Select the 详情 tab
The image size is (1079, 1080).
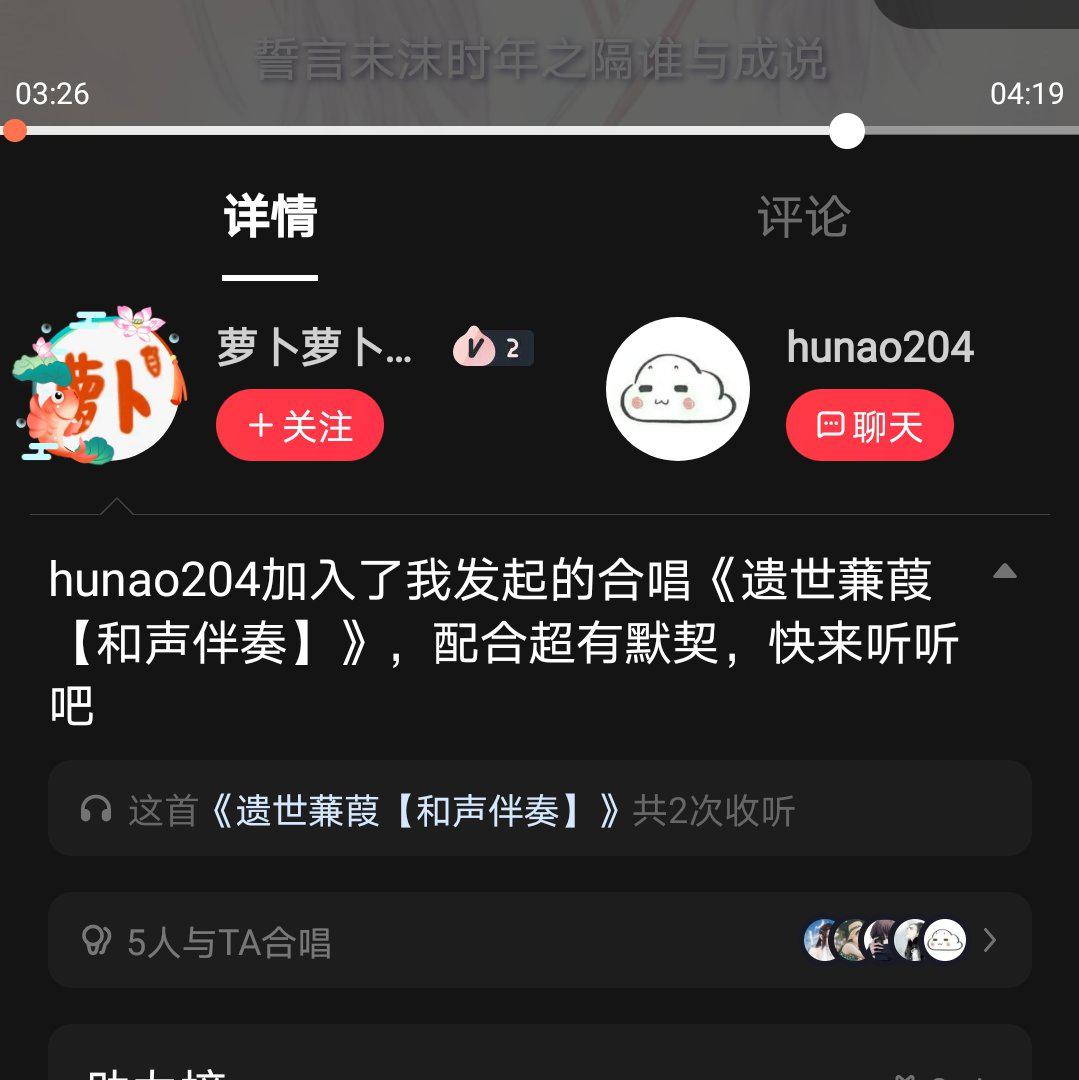click(270, 217)
